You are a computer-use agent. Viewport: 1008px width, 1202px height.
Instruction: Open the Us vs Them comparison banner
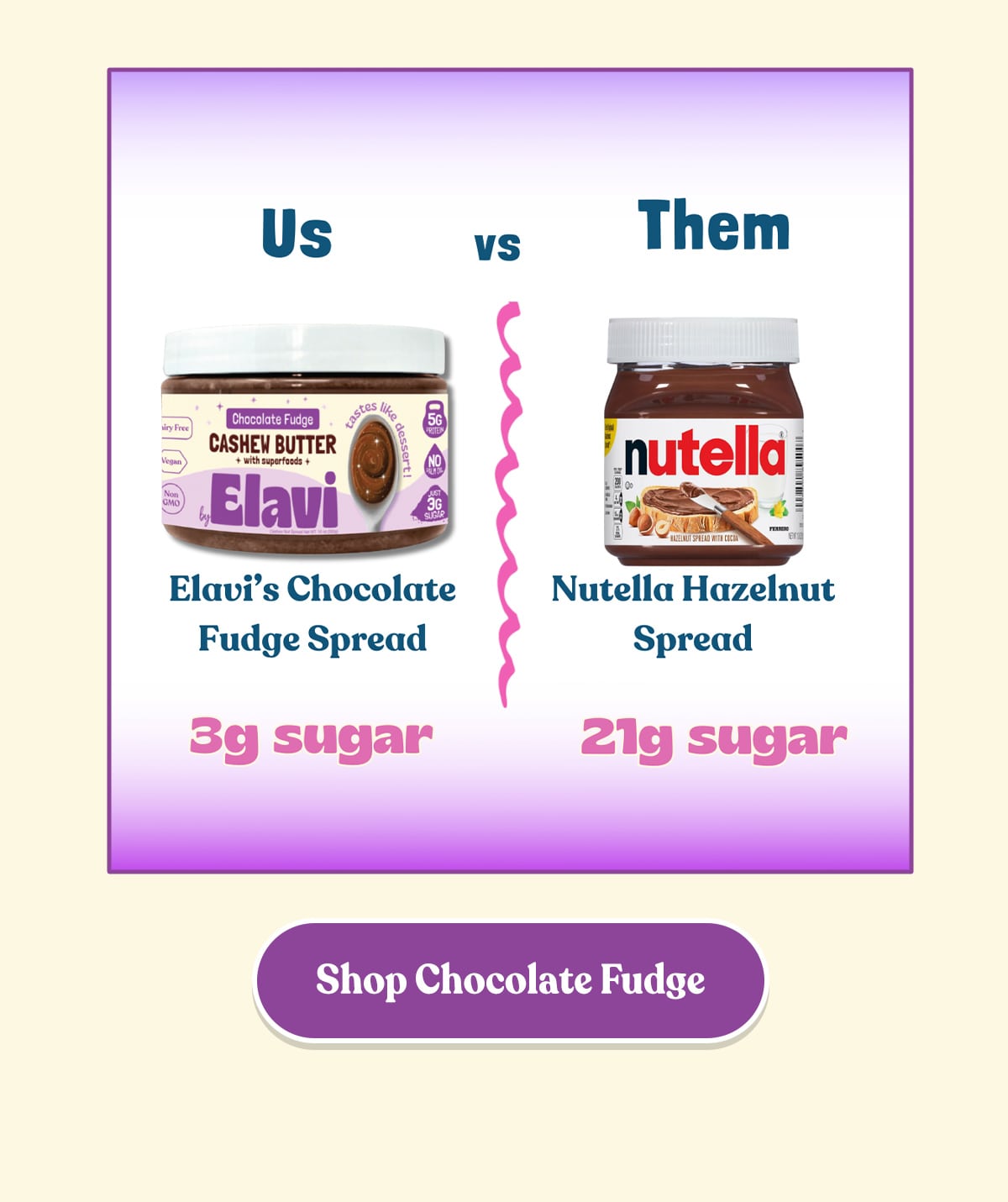coord(510,470)
